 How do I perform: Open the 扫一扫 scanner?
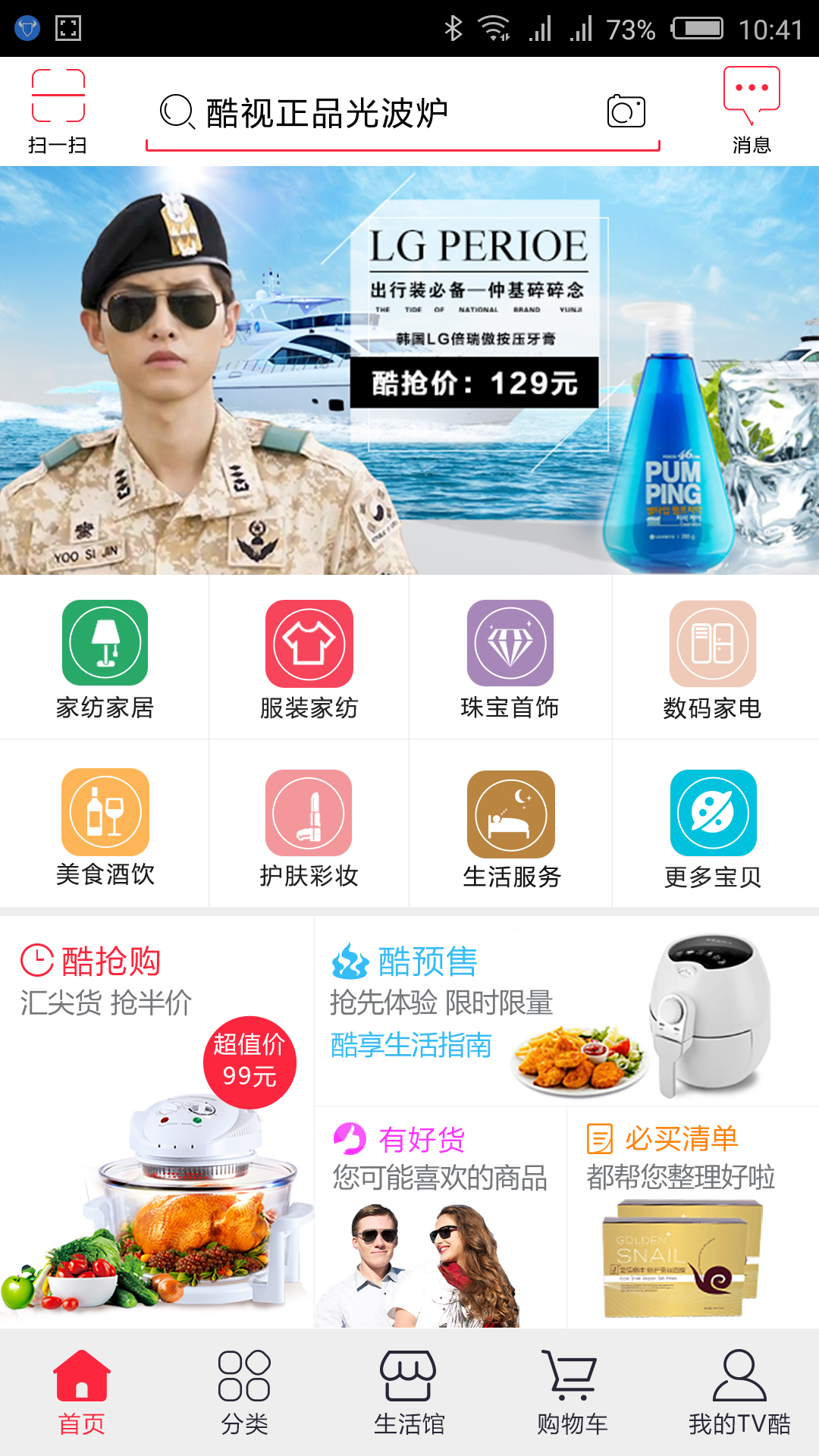click(x=58, y=111)
